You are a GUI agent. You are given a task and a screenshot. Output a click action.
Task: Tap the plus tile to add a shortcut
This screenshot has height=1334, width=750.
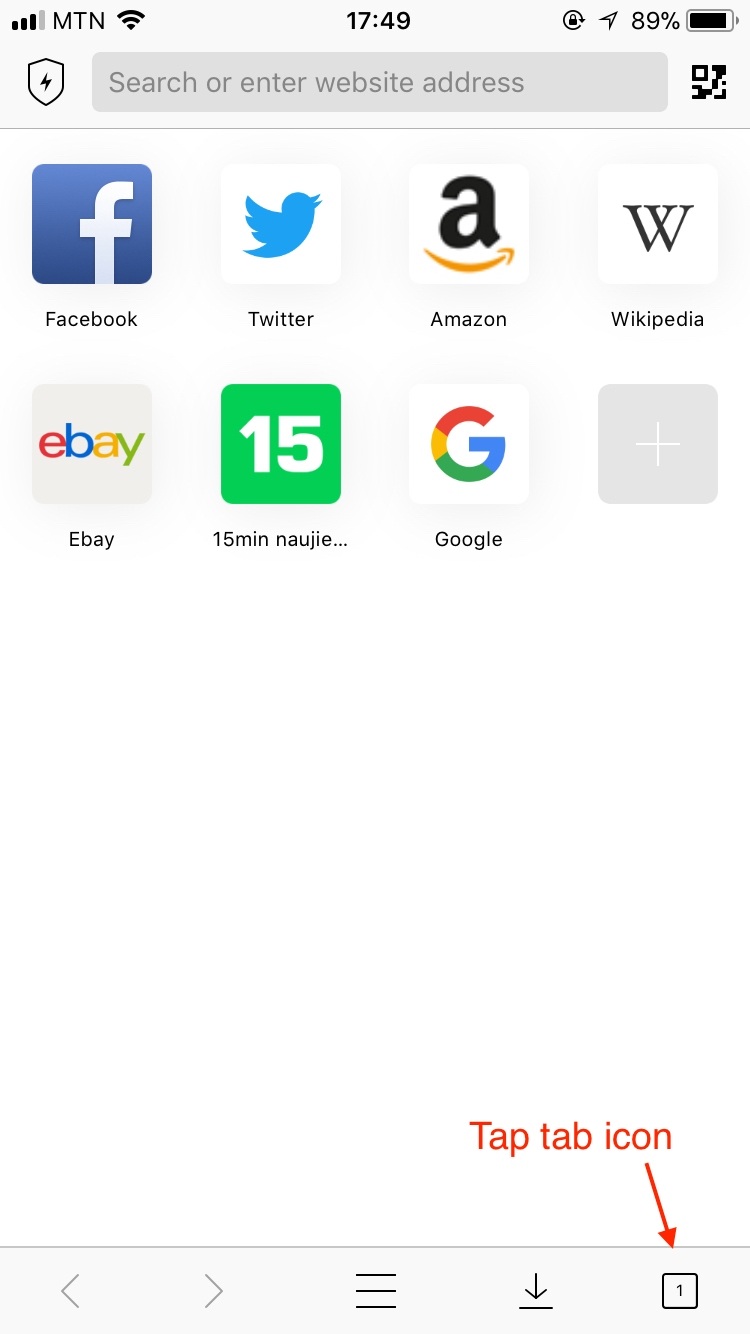[x=657, y=444]
